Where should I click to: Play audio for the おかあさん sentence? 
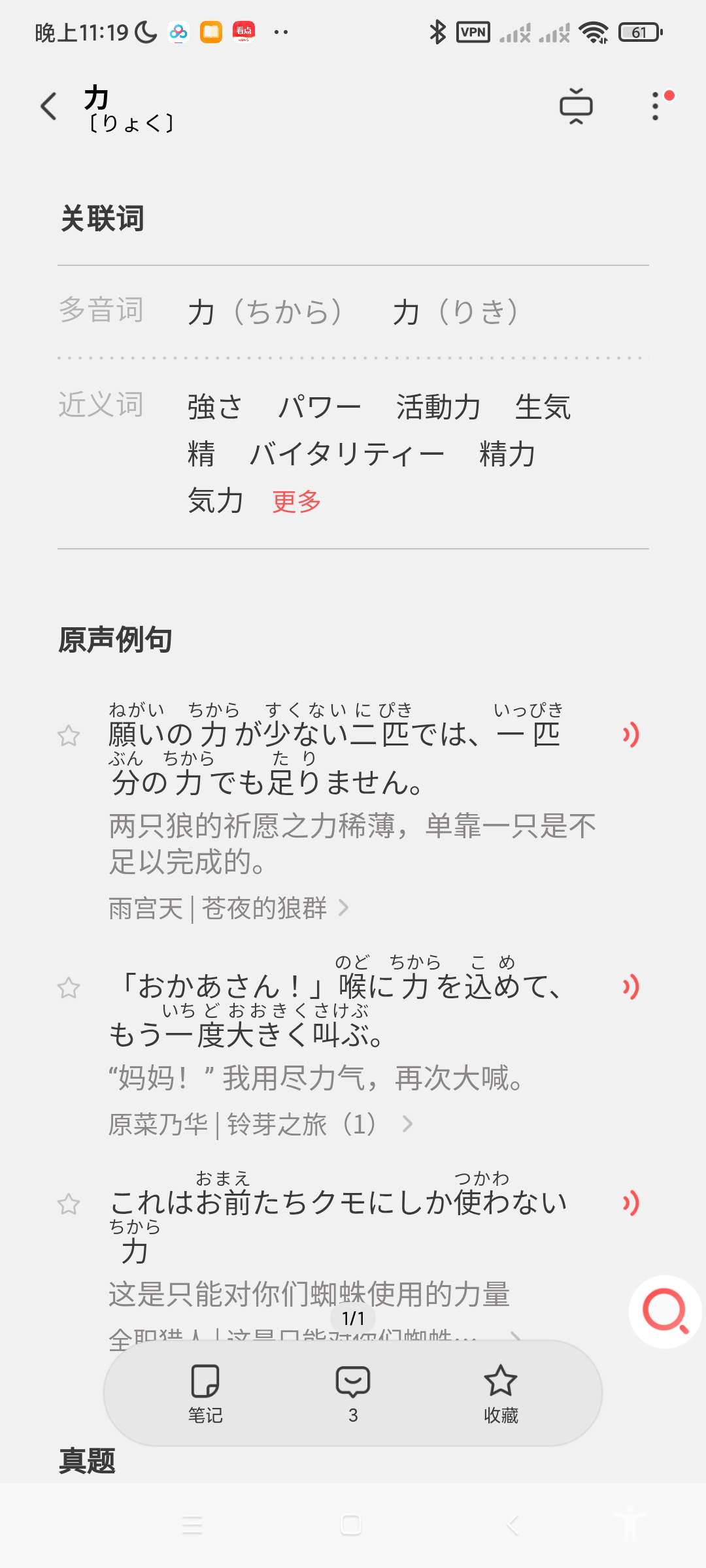pyautogui.click(x=630, y=987)
